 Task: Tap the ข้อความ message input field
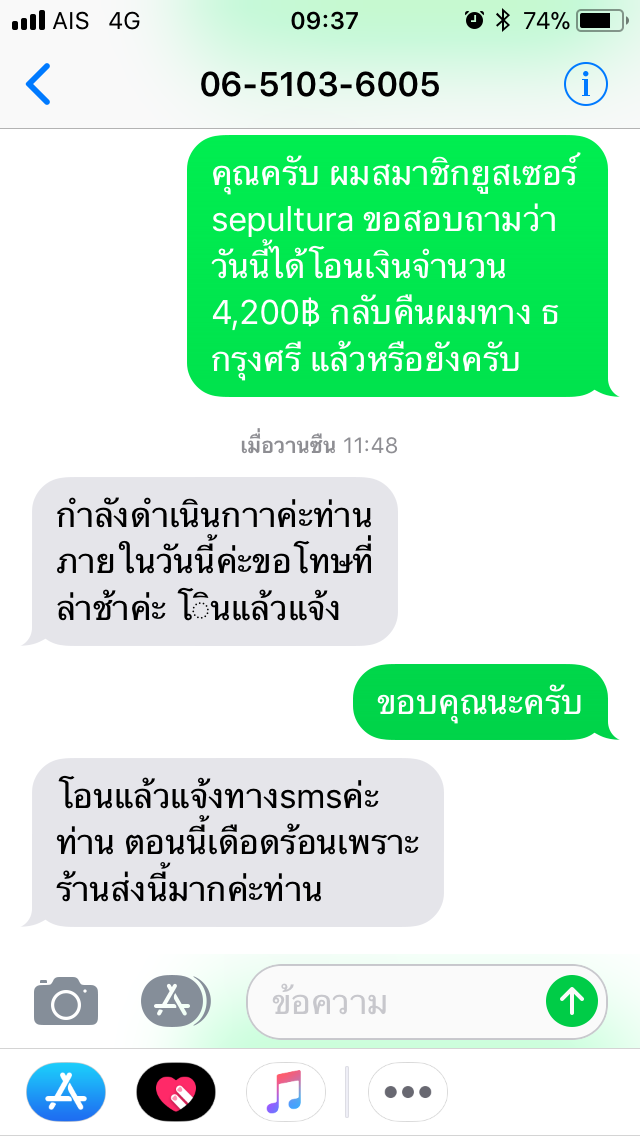tap(400, 1001)
